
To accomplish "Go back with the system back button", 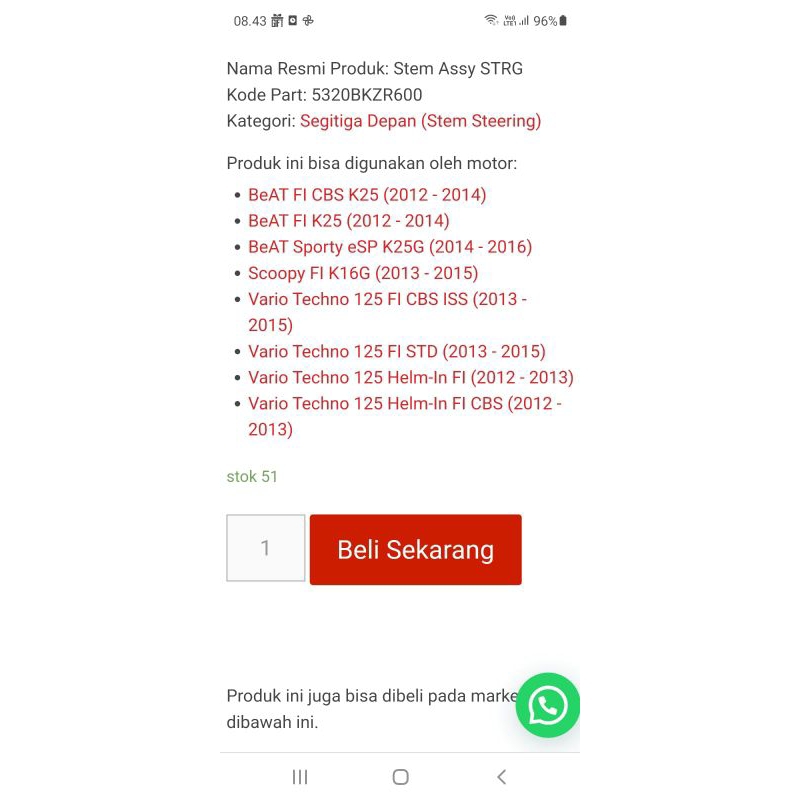I will pyautogui.click(x=501, y=777).
